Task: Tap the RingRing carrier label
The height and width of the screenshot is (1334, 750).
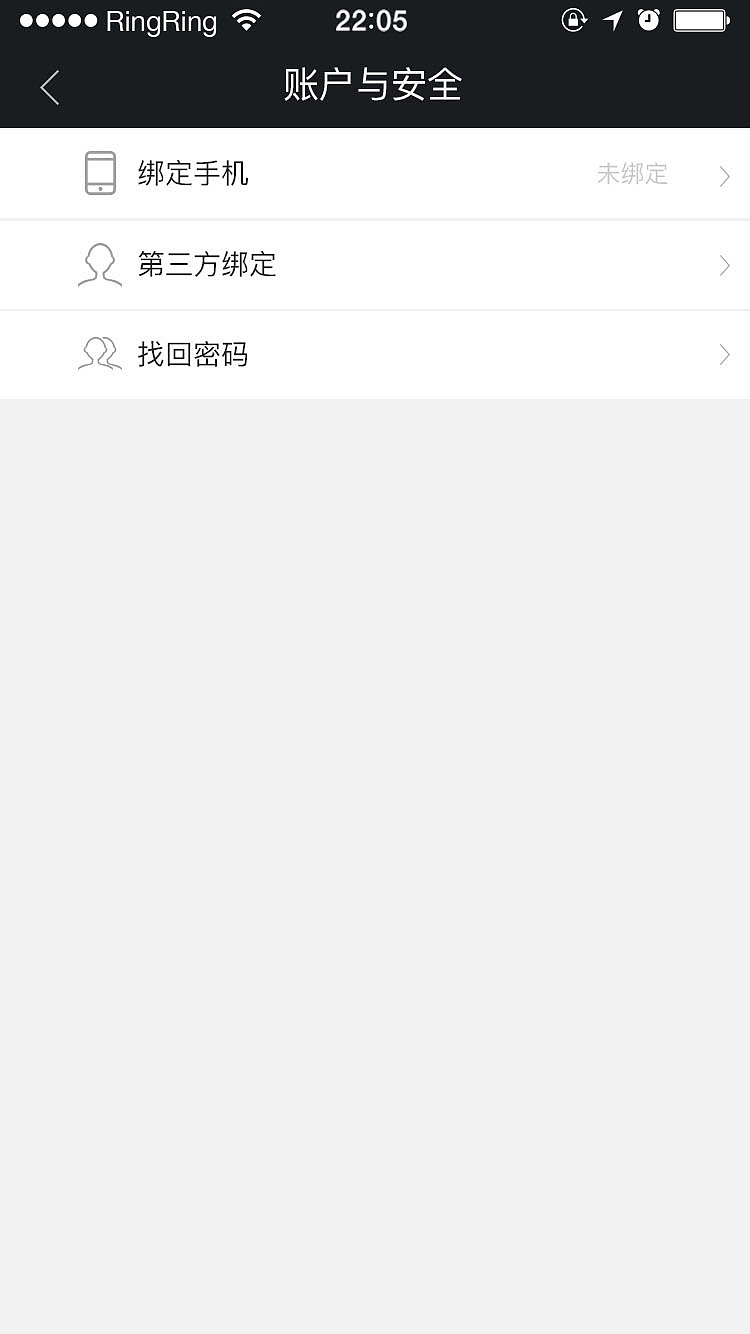Action: (160, 20)
